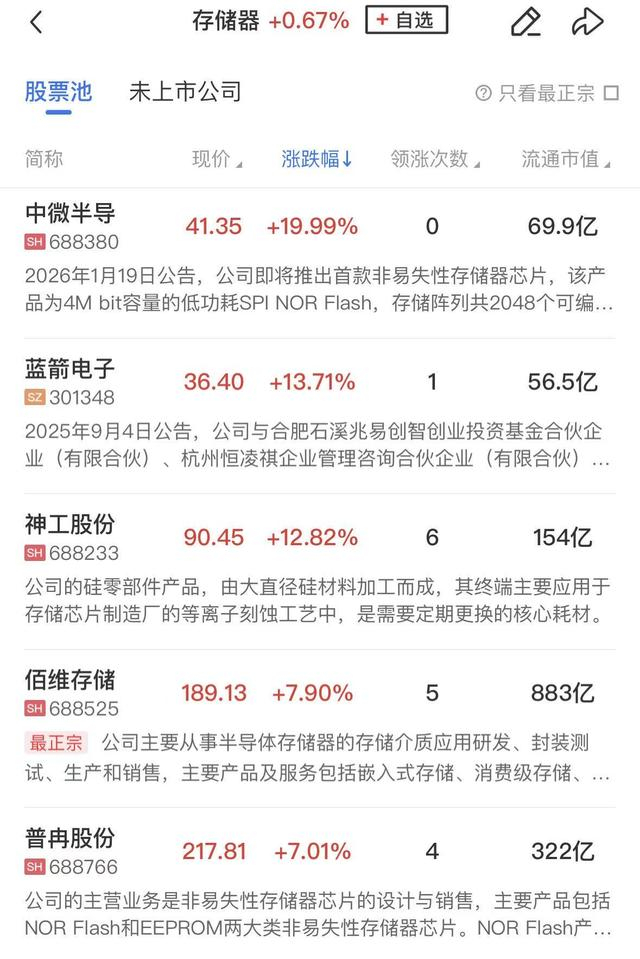This screenshot has width=640, height=959.
Task: Open the edit pencil icon
Action: point(525,22)
